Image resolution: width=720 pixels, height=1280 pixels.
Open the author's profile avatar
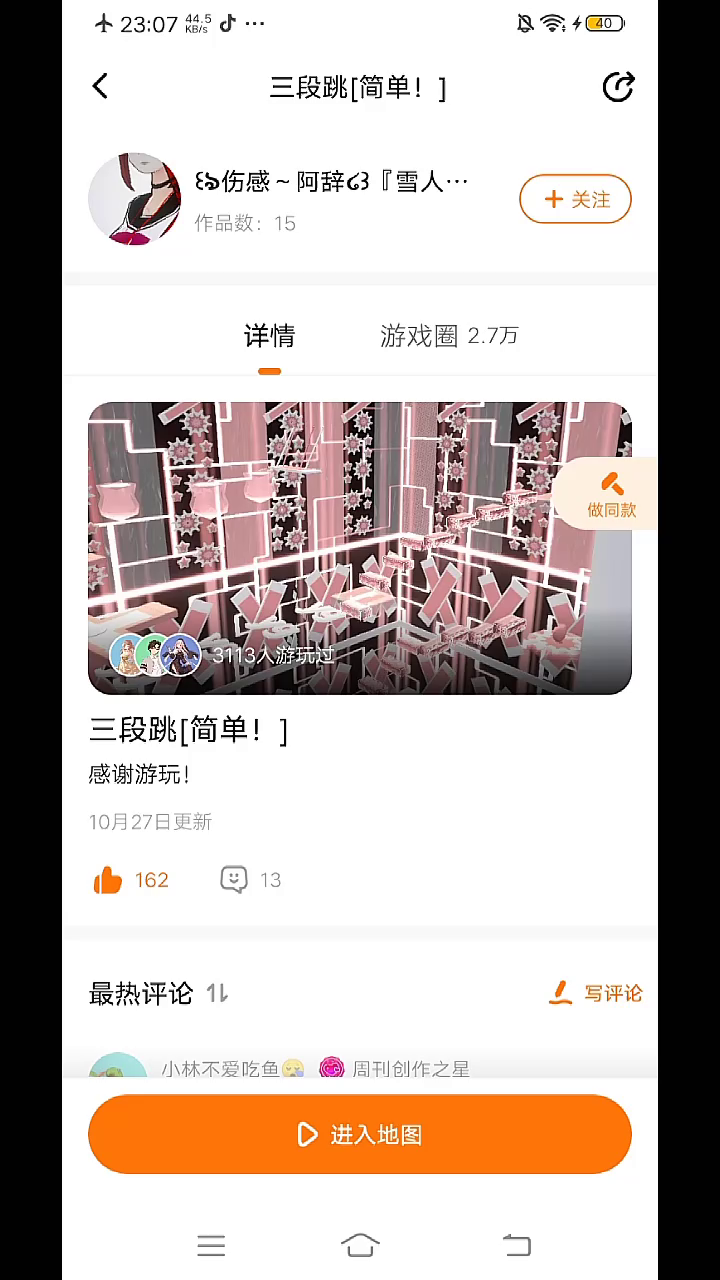click(135, 199)
